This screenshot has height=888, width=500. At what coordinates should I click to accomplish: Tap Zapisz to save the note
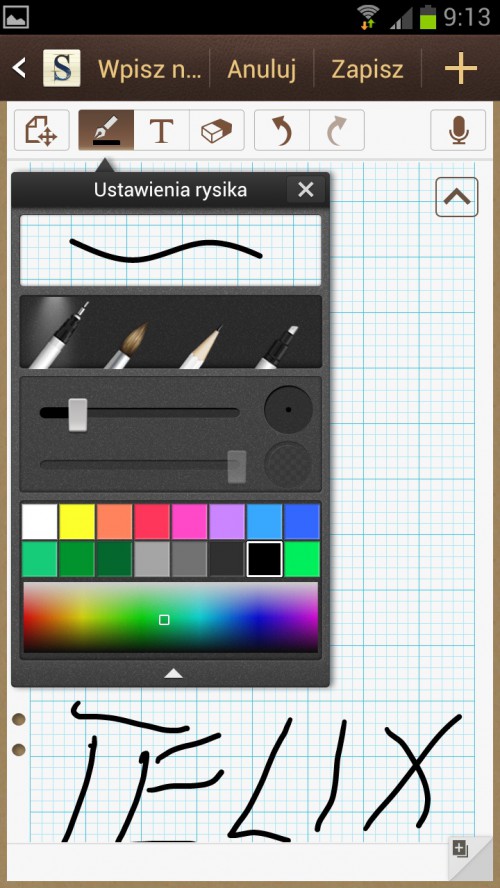coord(367,69)
